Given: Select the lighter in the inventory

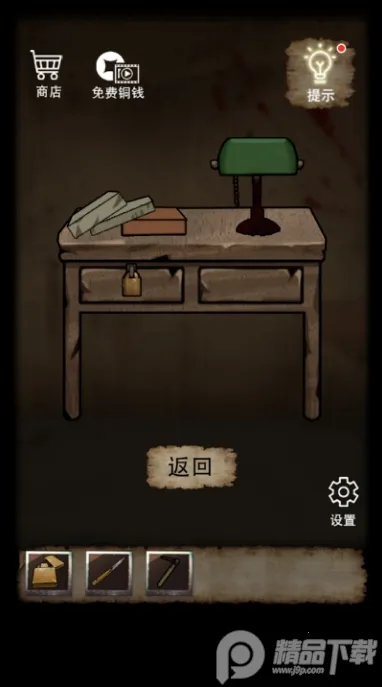Looking at the screenshot, I should [48, 572].
